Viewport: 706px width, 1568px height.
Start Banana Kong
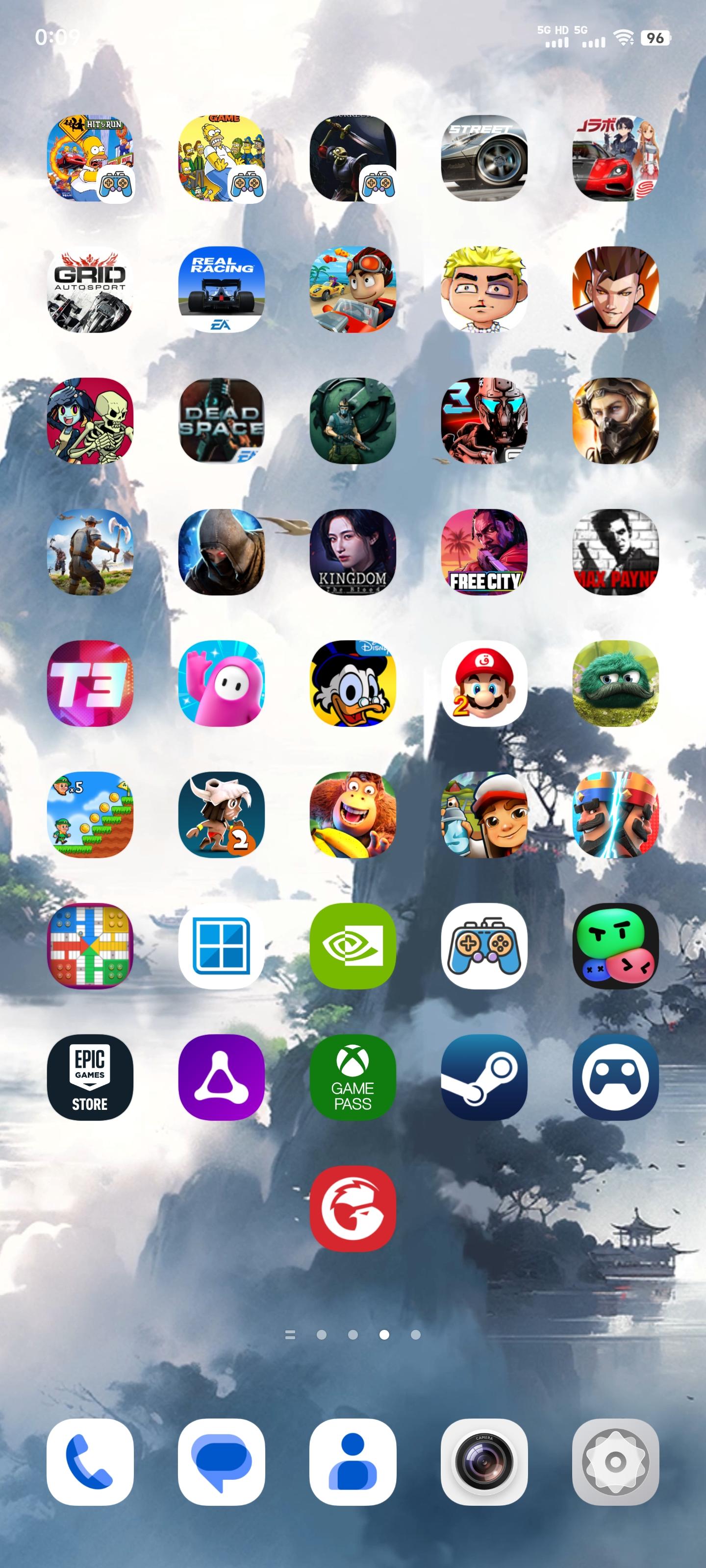353,816
